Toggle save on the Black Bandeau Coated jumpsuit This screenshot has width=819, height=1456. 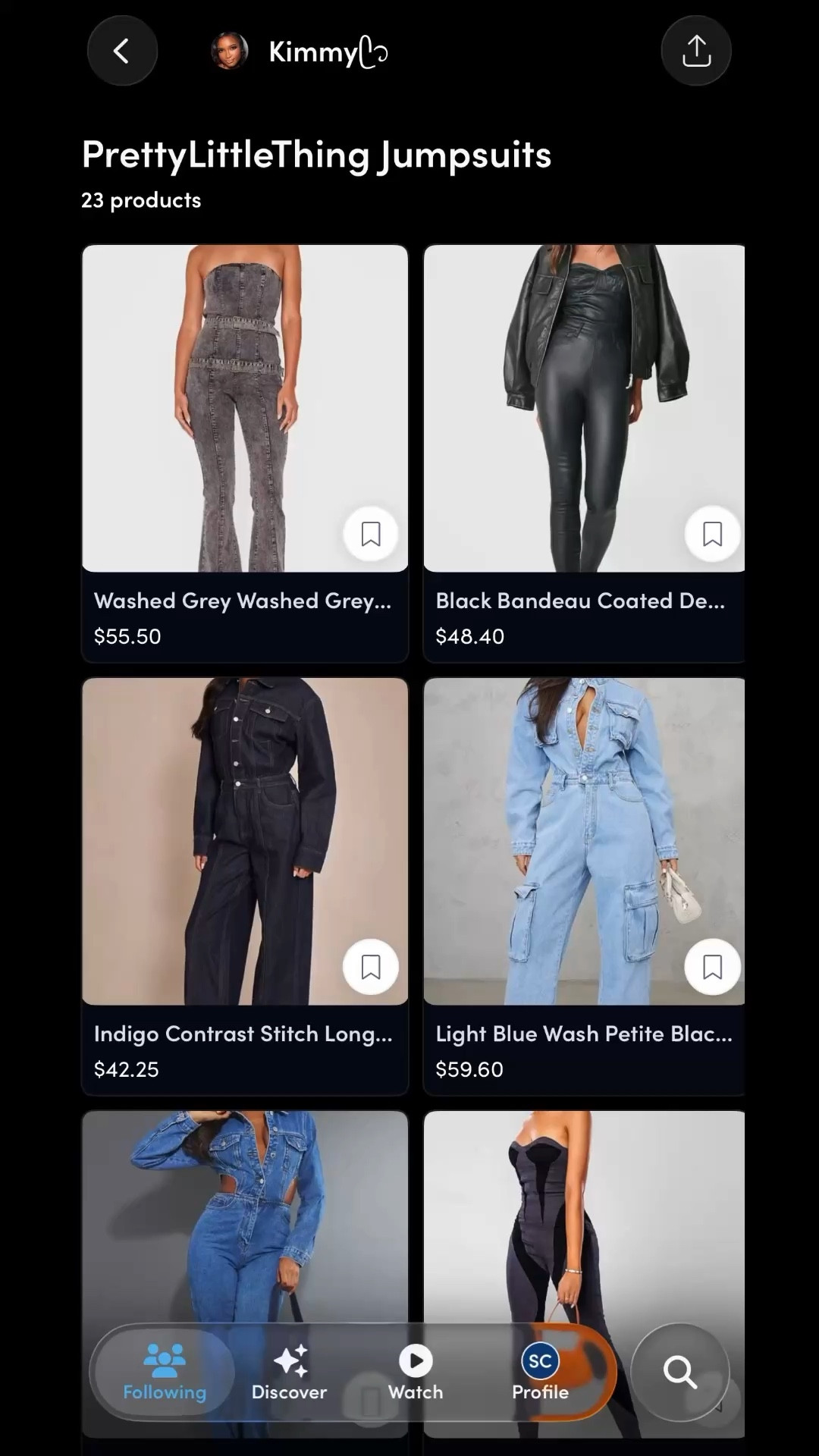tap(711, 534)
